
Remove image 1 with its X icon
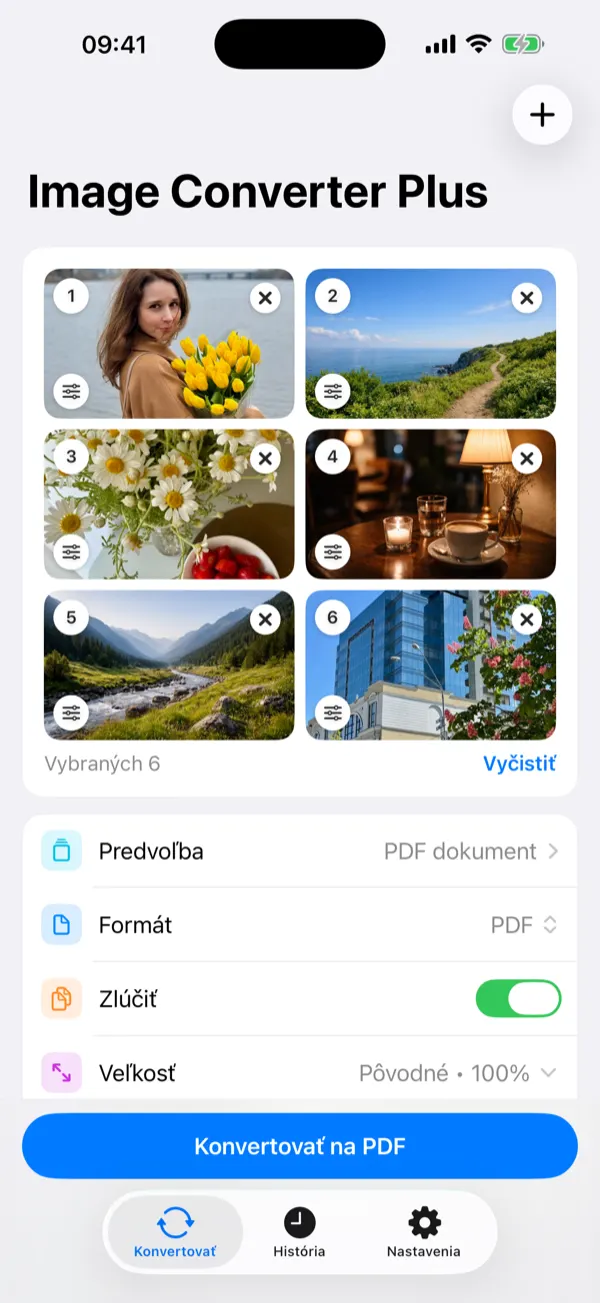pyautogui.click(x=265, y=297)
